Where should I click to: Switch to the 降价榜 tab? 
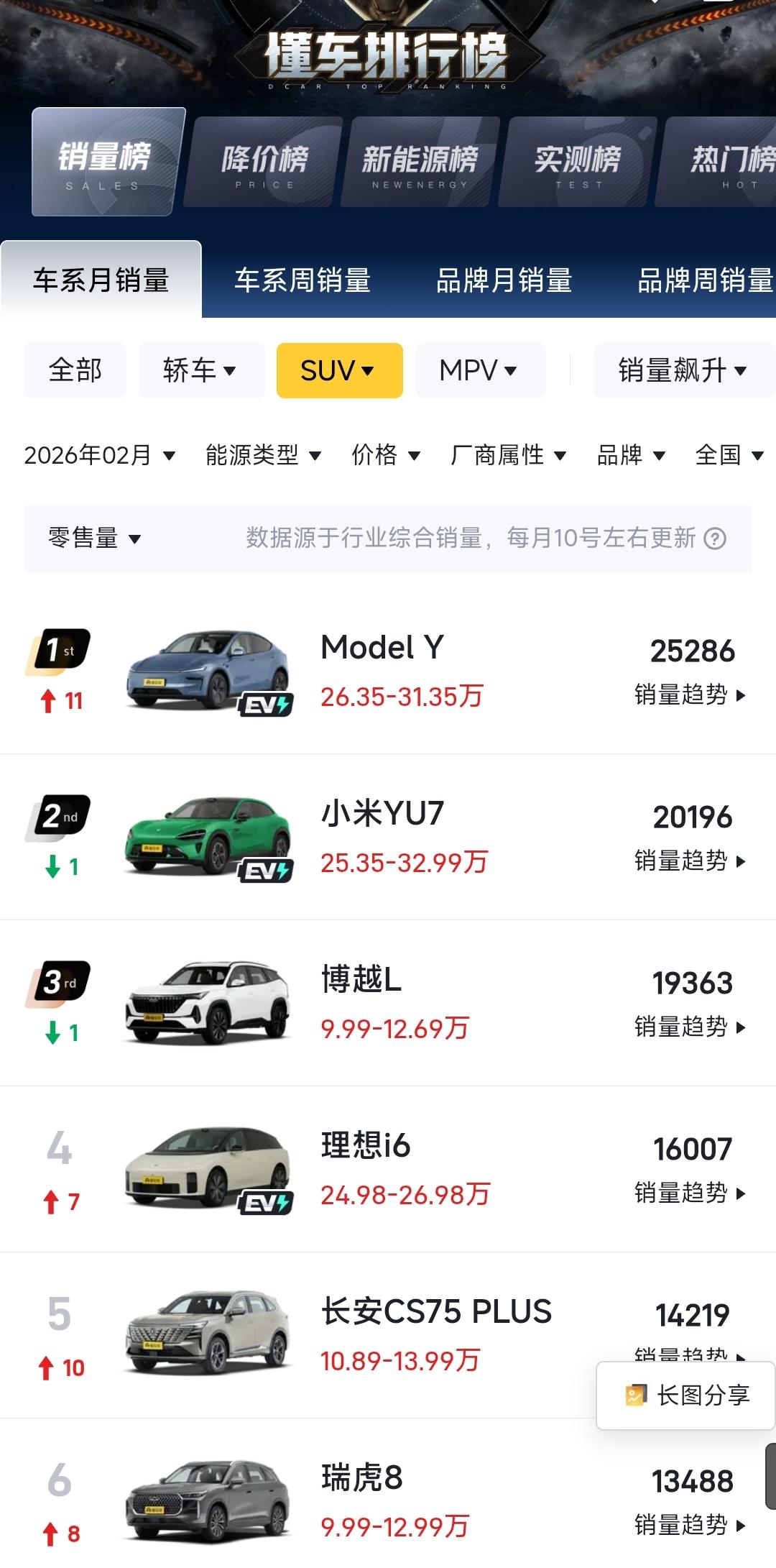coord(266,160)
